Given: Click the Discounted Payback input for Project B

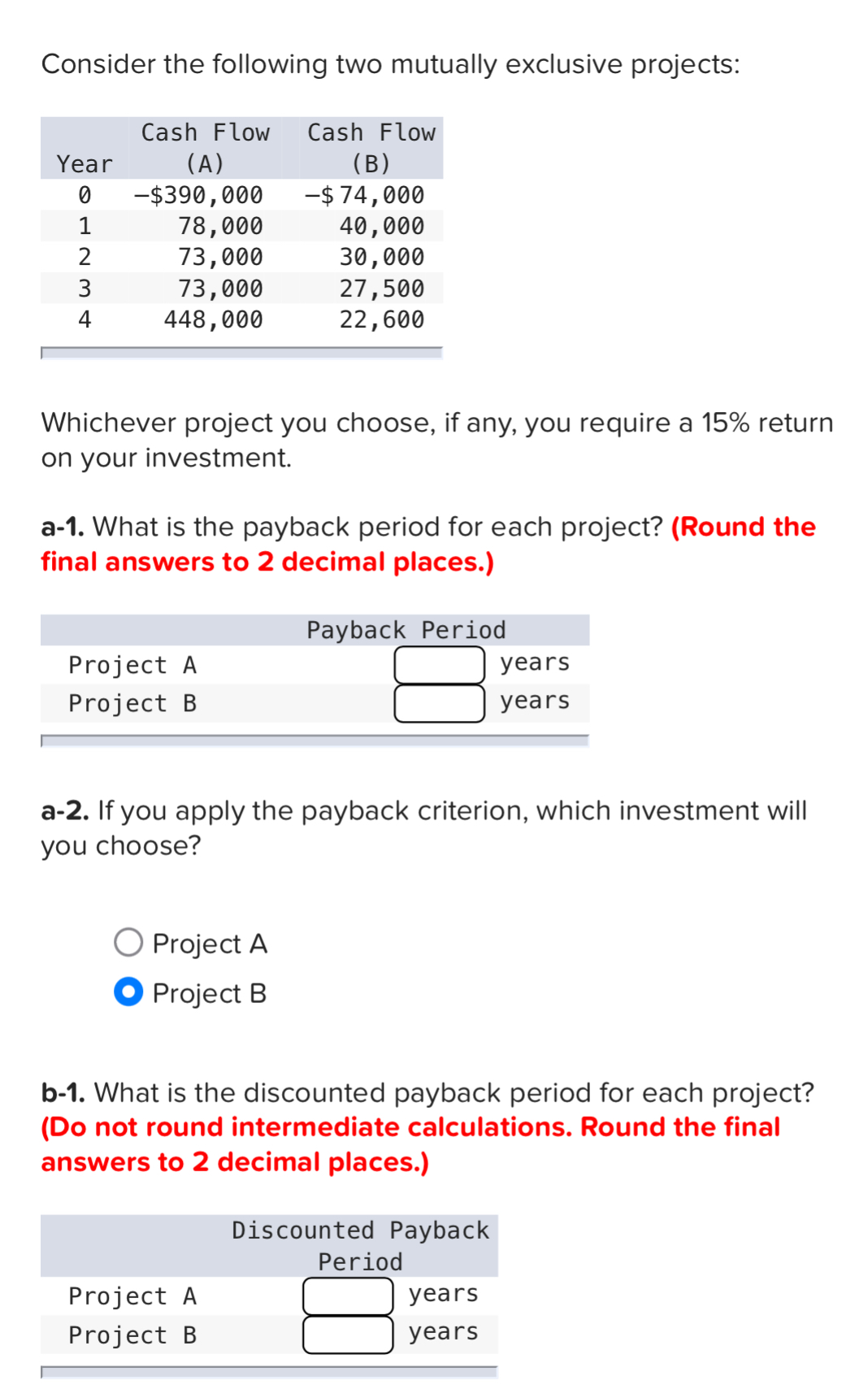Looking at the screenshot, I should pyautogui.click(x=346, y=1332).
